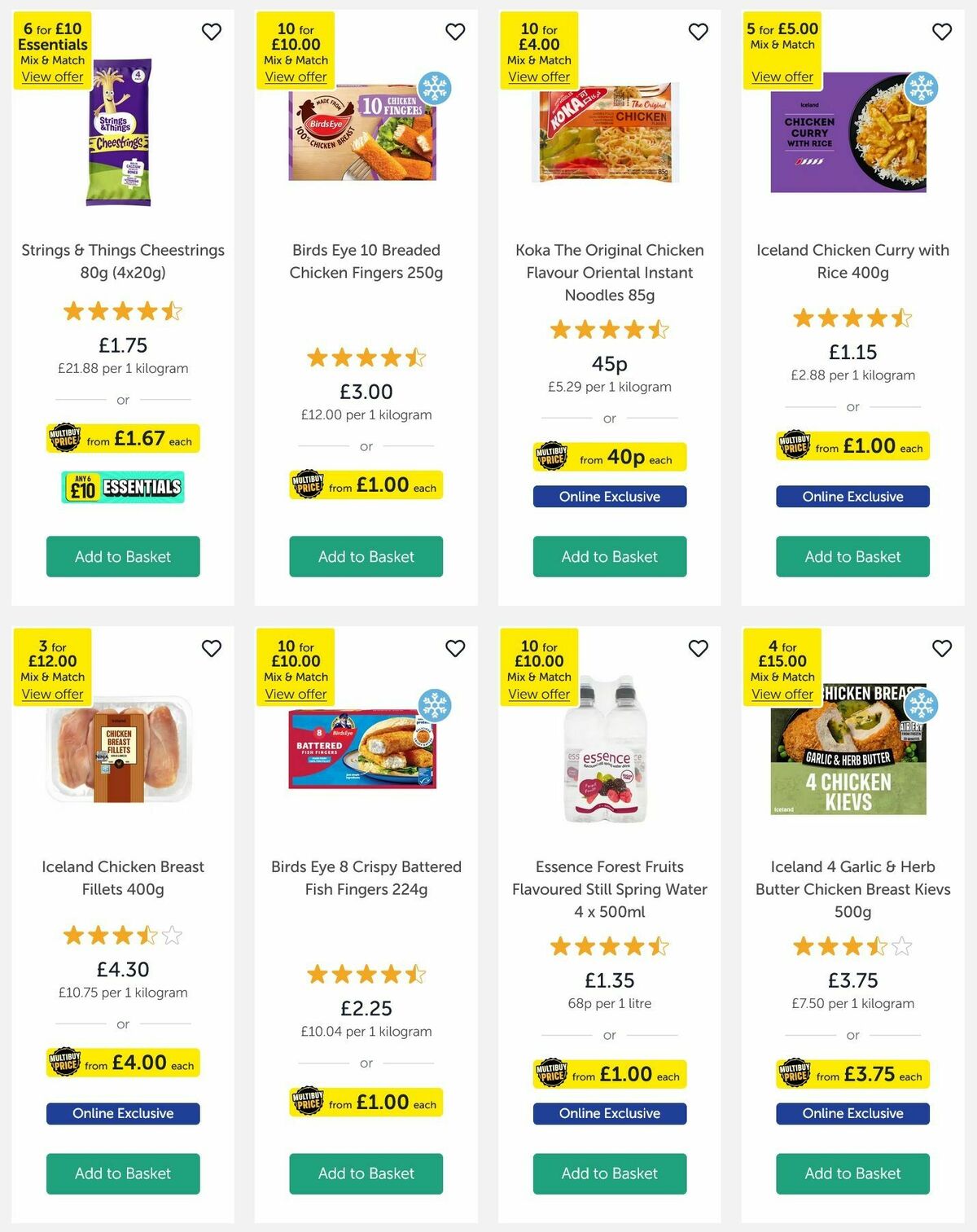Click the Multibuy Price badge on Essence spring water
The image size is (977, 1232).
tap(609, 1074)
